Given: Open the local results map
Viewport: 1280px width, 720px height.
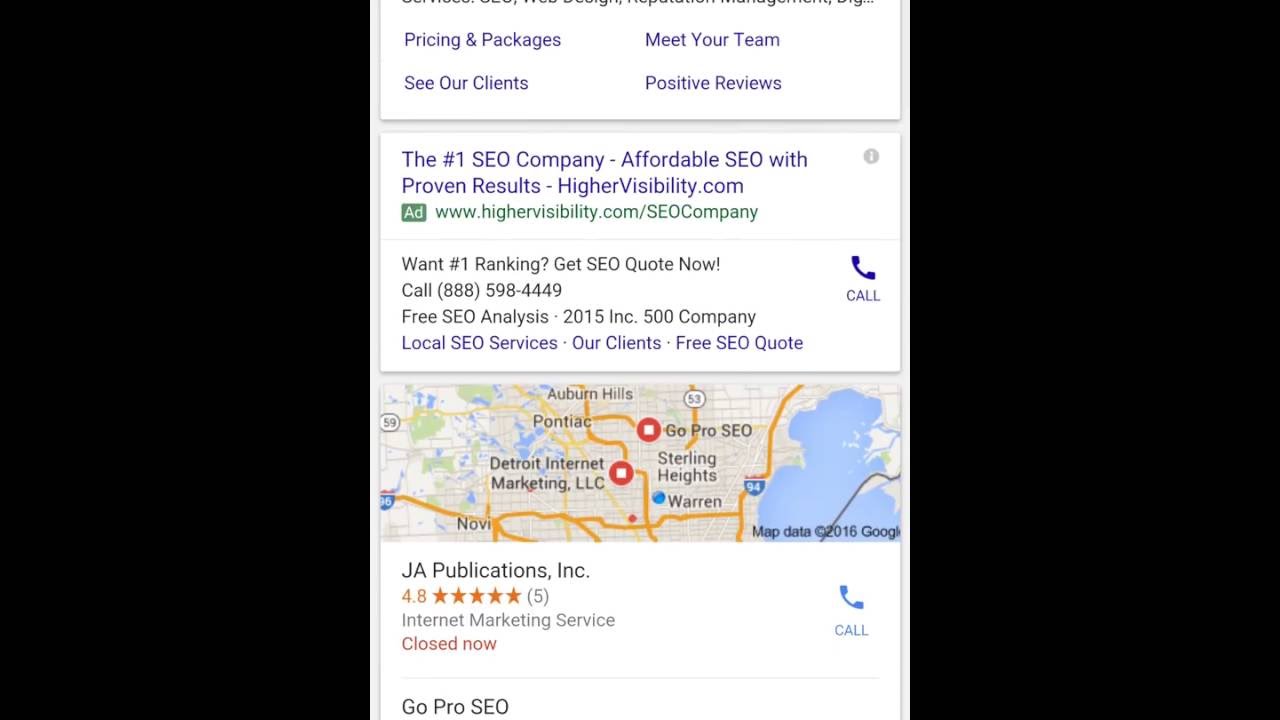Looking at the screenshot, I should click(x=640, y=463).
